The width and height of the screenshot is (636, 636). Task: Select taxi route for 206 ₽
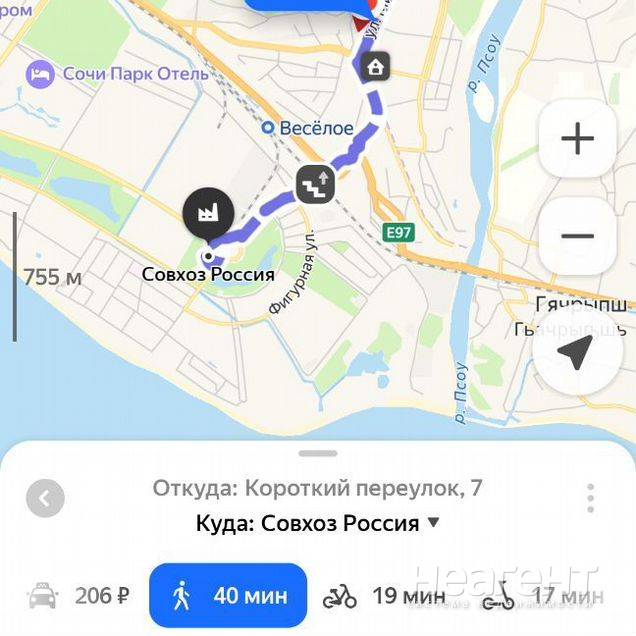(x=80, y=597)
